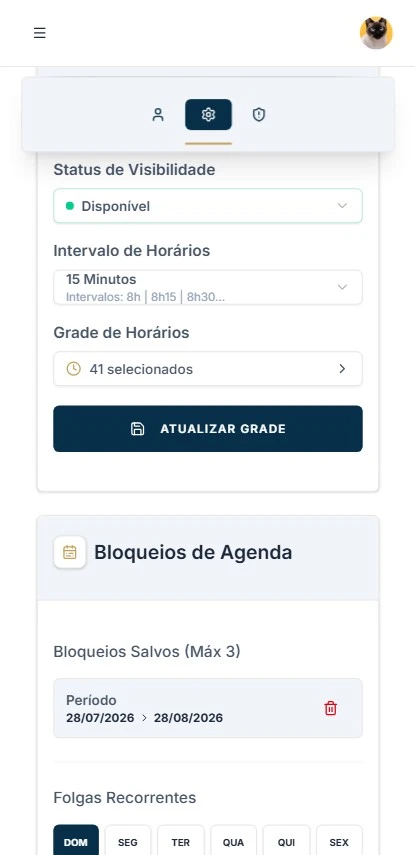Switch to the person profile tab

point(158,115)
